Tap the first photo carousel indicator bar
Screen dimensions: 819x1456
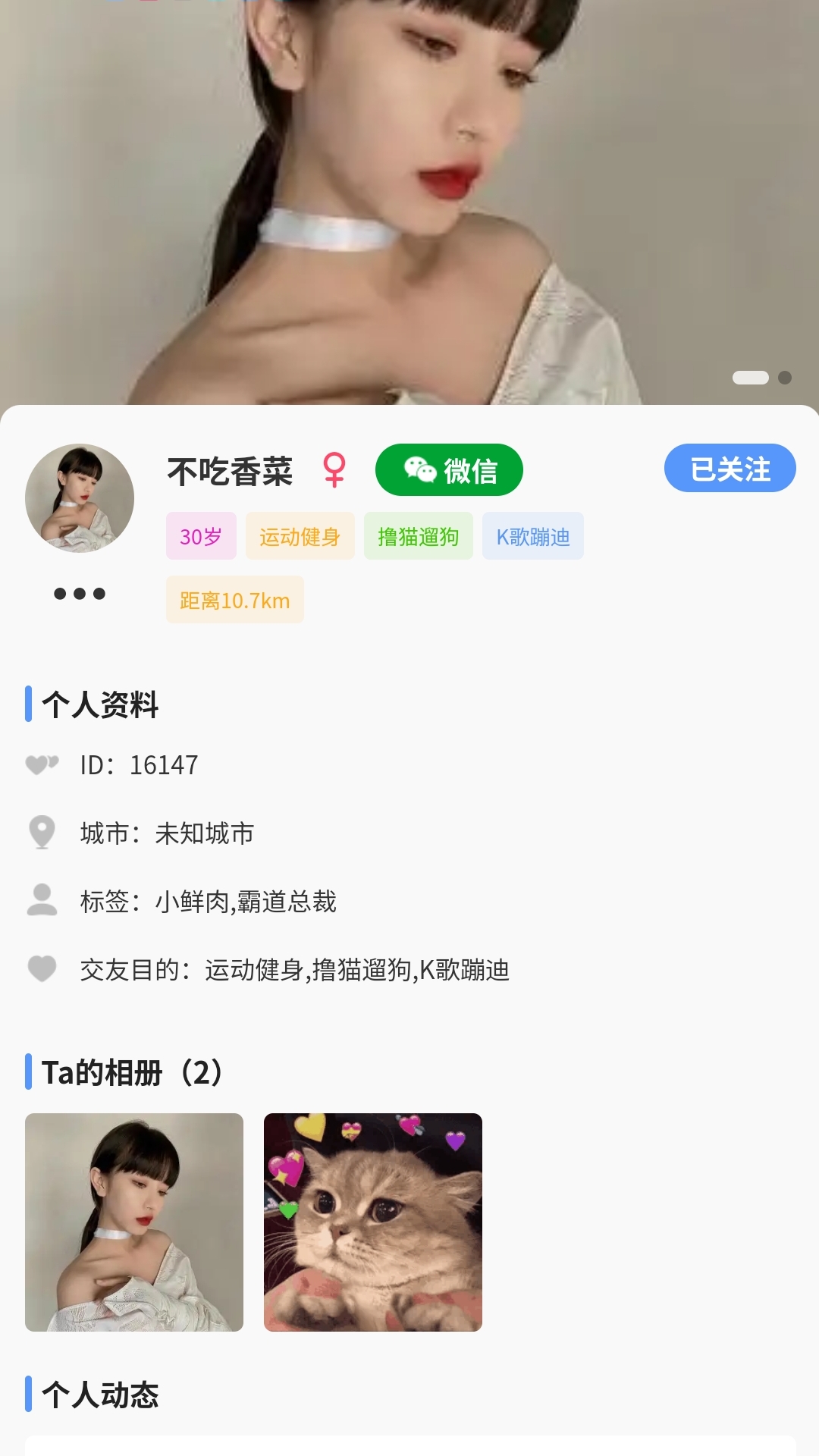tap(749, 376)
